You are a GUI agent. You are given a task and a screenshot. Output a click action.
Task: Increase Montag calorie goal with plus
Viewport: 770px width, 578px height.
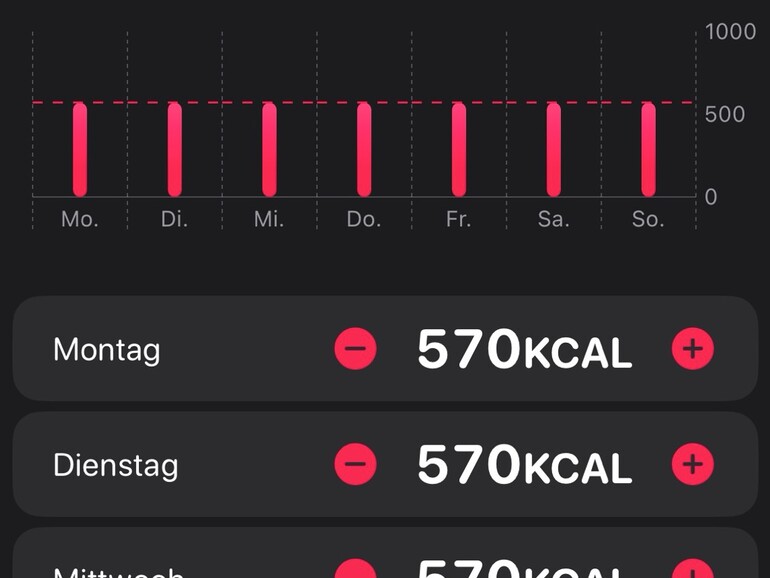click(x=692, y=349)
